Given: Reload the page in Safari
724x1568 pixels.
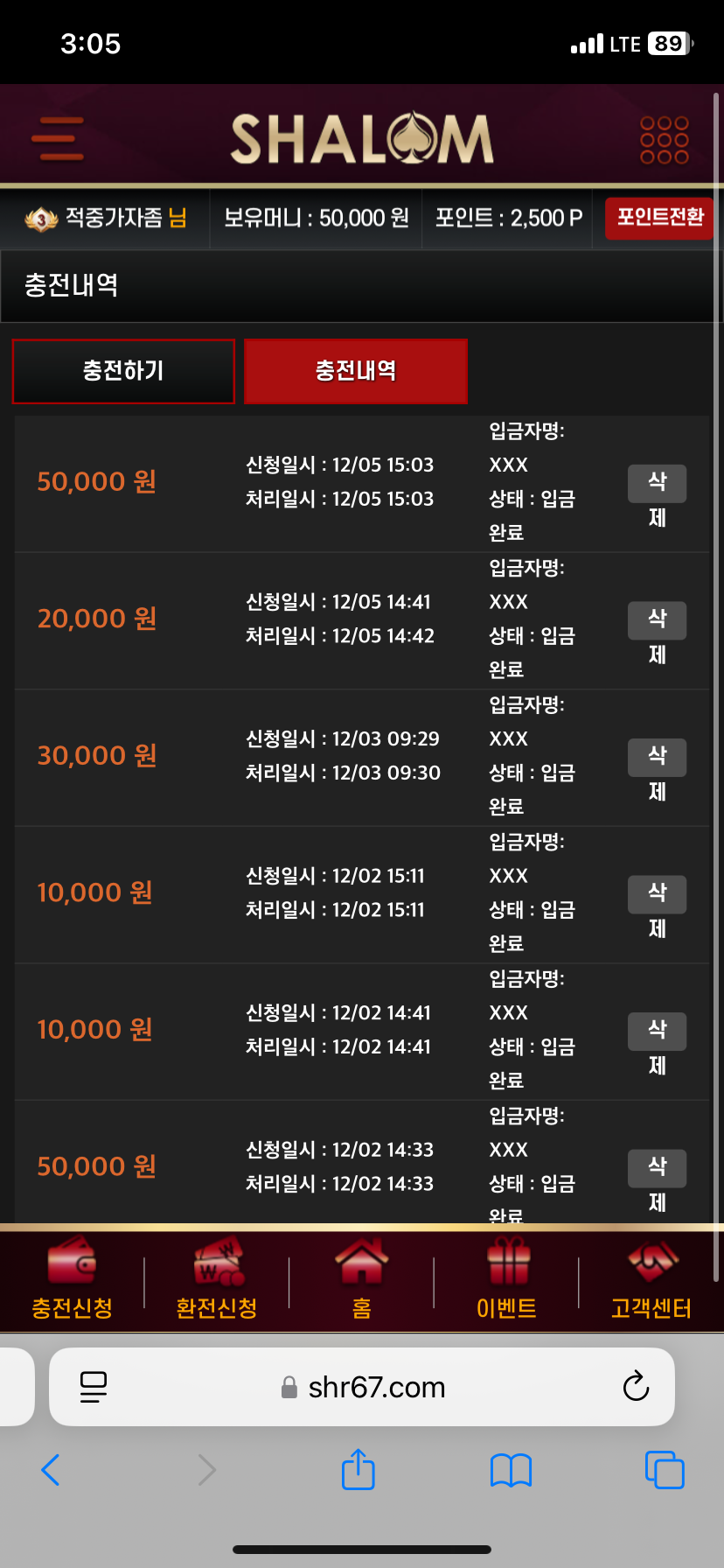Looking at the screenshot, I should click(x=636, y=1386).
